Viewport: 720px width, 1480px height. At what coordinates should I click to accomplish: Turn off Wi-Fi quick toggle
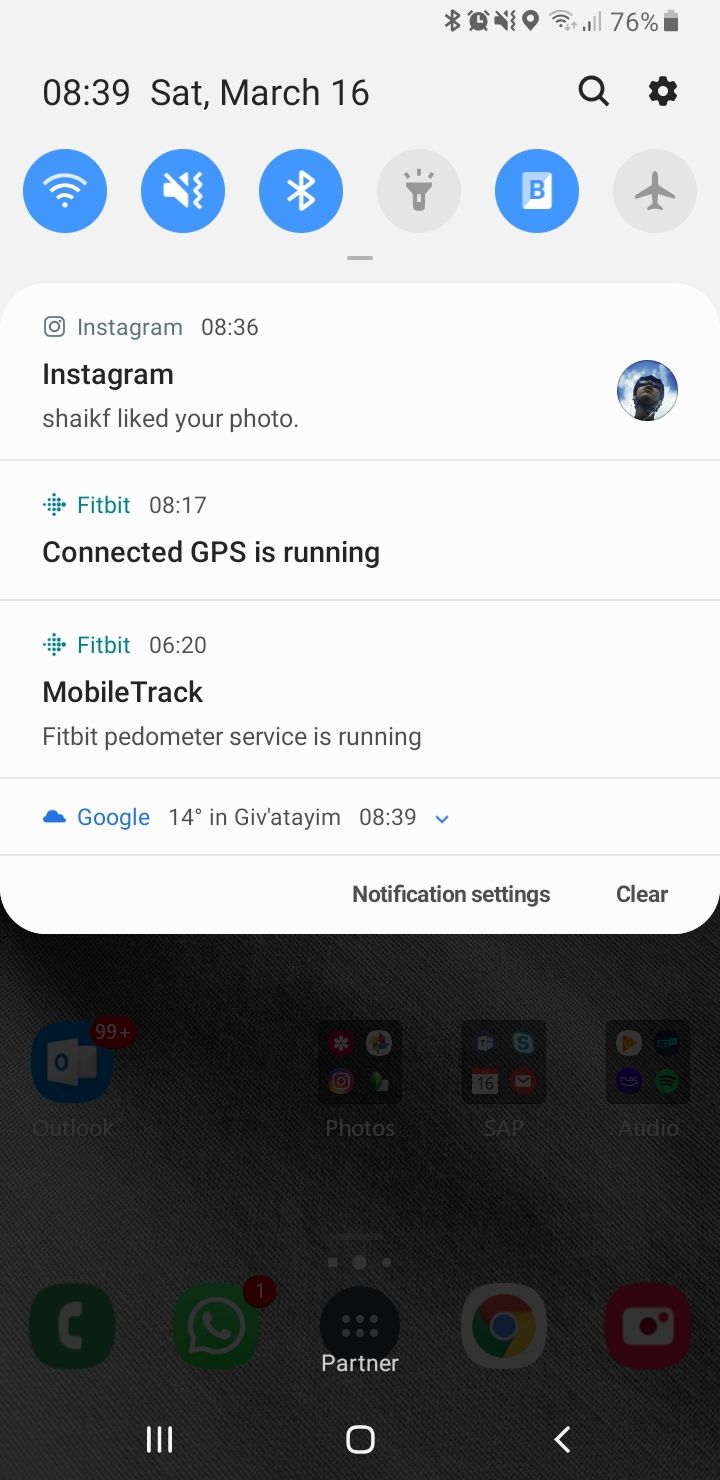tap(65, 191)
